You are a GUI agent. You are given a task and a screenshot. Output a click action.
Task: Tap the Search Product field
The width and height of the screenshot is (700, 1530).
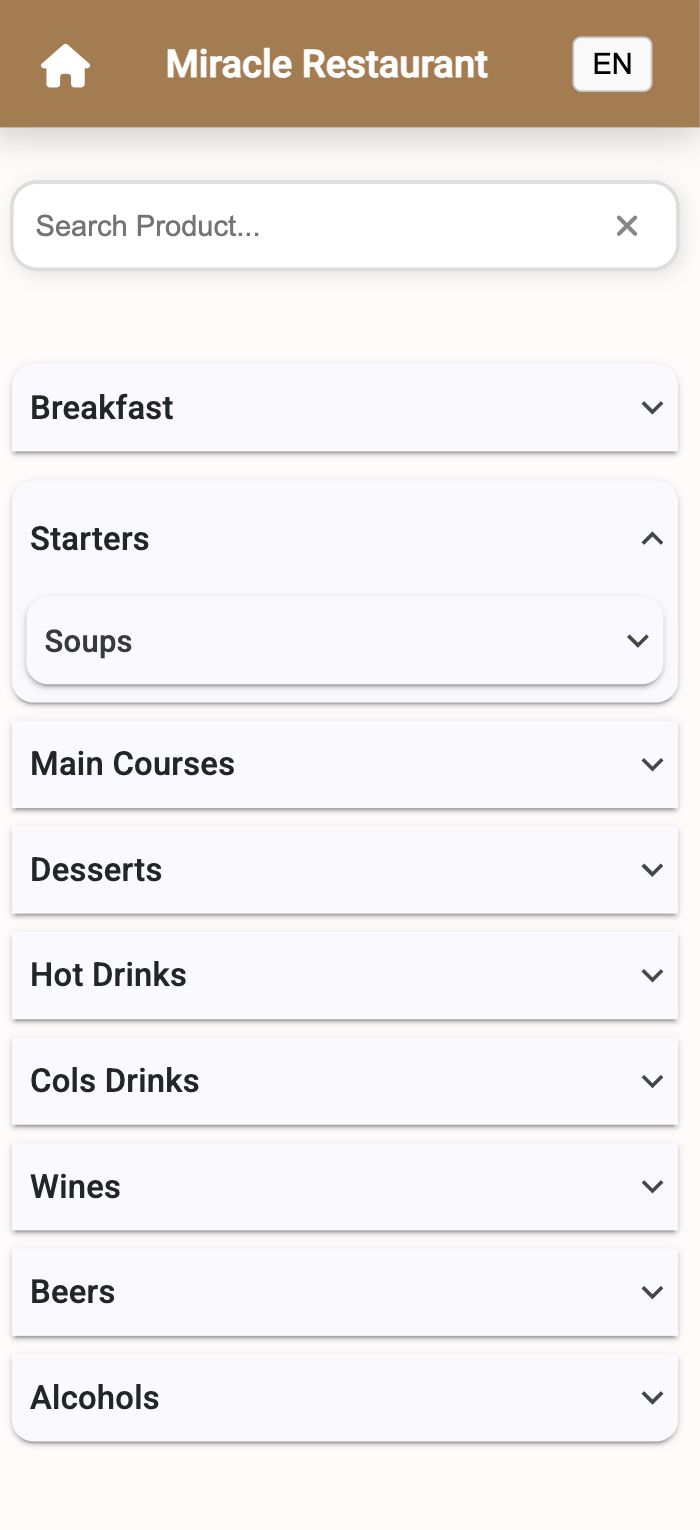pyautogui.click(x=310, y=226)
